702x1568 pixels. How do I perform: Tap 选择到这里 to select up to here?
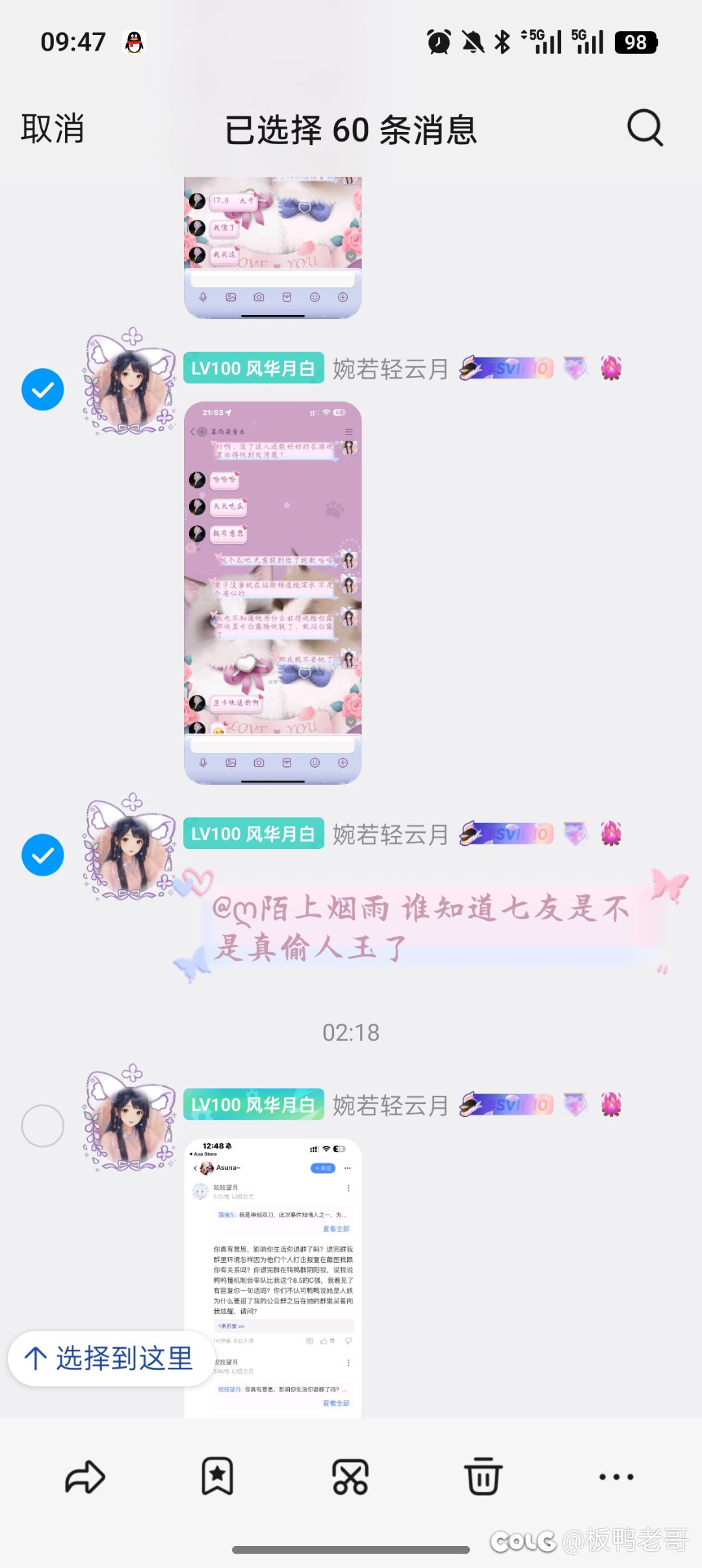click(109, 1358)
